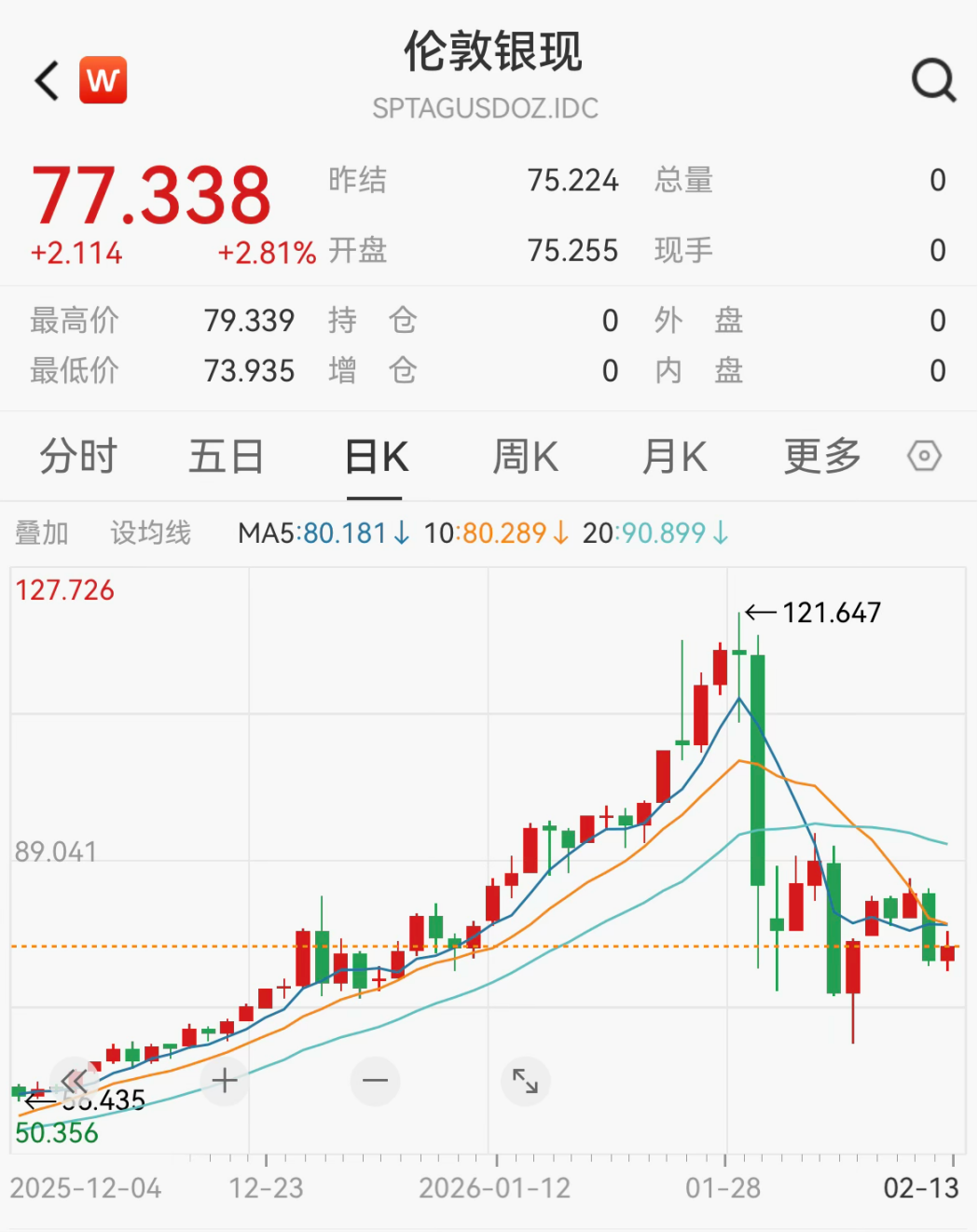The height and width of the screenshot is (1232, 978).
Task: Open search with the magnifier icon
Action: [x=930, y=81]
